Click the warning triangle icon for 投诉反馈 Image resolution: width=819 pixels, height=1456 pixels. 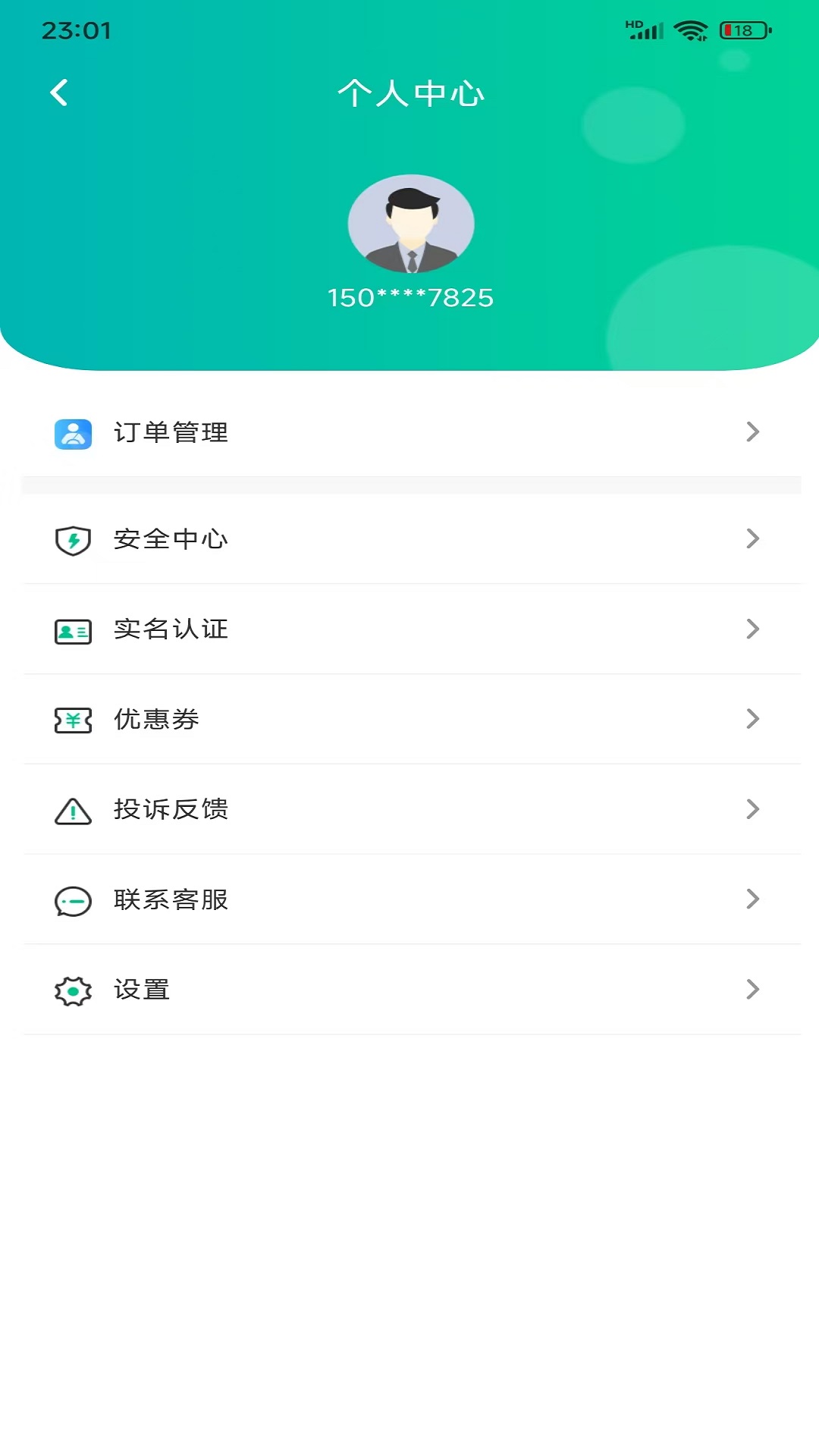pyautogui.click(x=73, y=809)
